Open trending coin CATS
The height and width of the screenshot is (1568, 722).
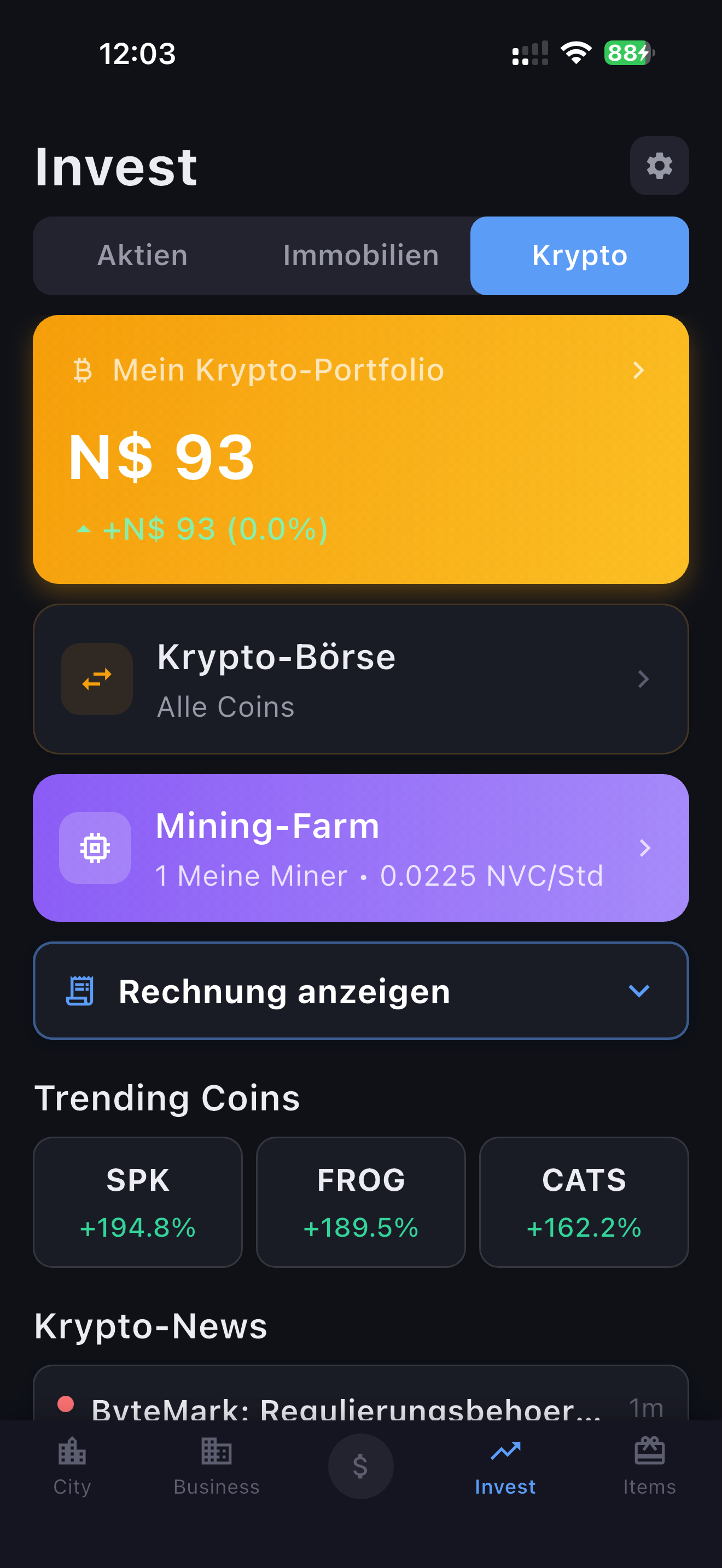point(583,1202)
